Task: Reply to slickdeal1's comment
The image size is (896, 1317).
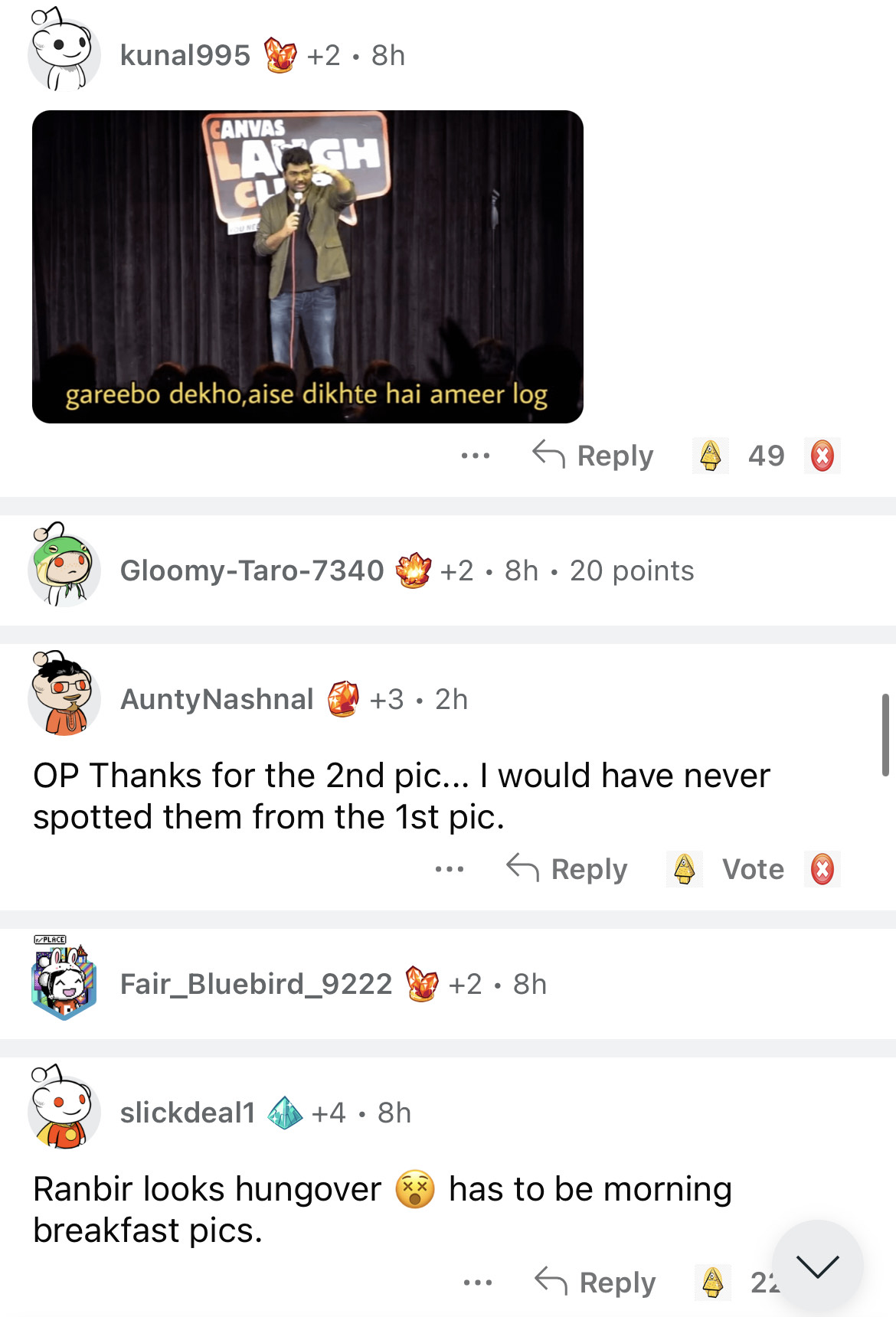Action: (596, 1283)
